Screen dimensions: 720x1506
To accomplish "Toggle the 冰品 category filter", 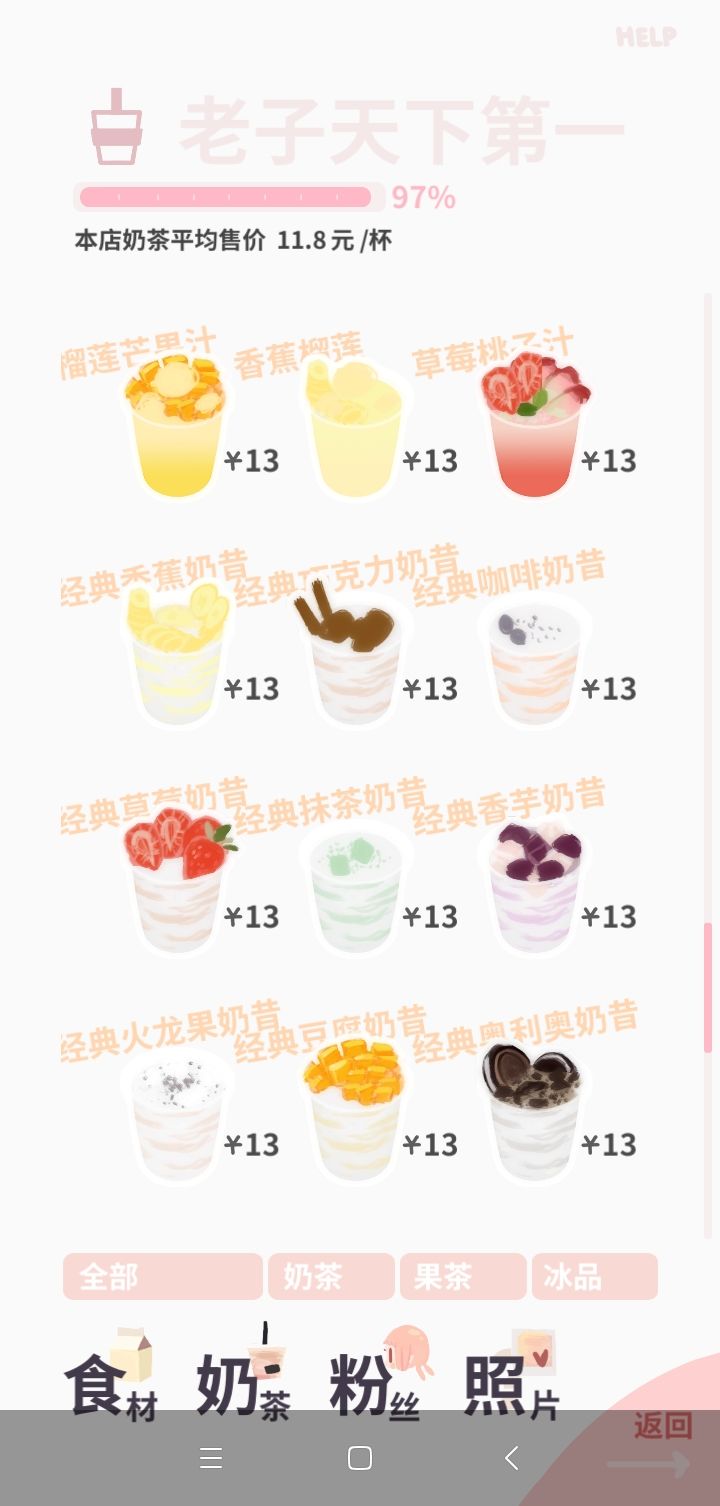I will 594,1276.
